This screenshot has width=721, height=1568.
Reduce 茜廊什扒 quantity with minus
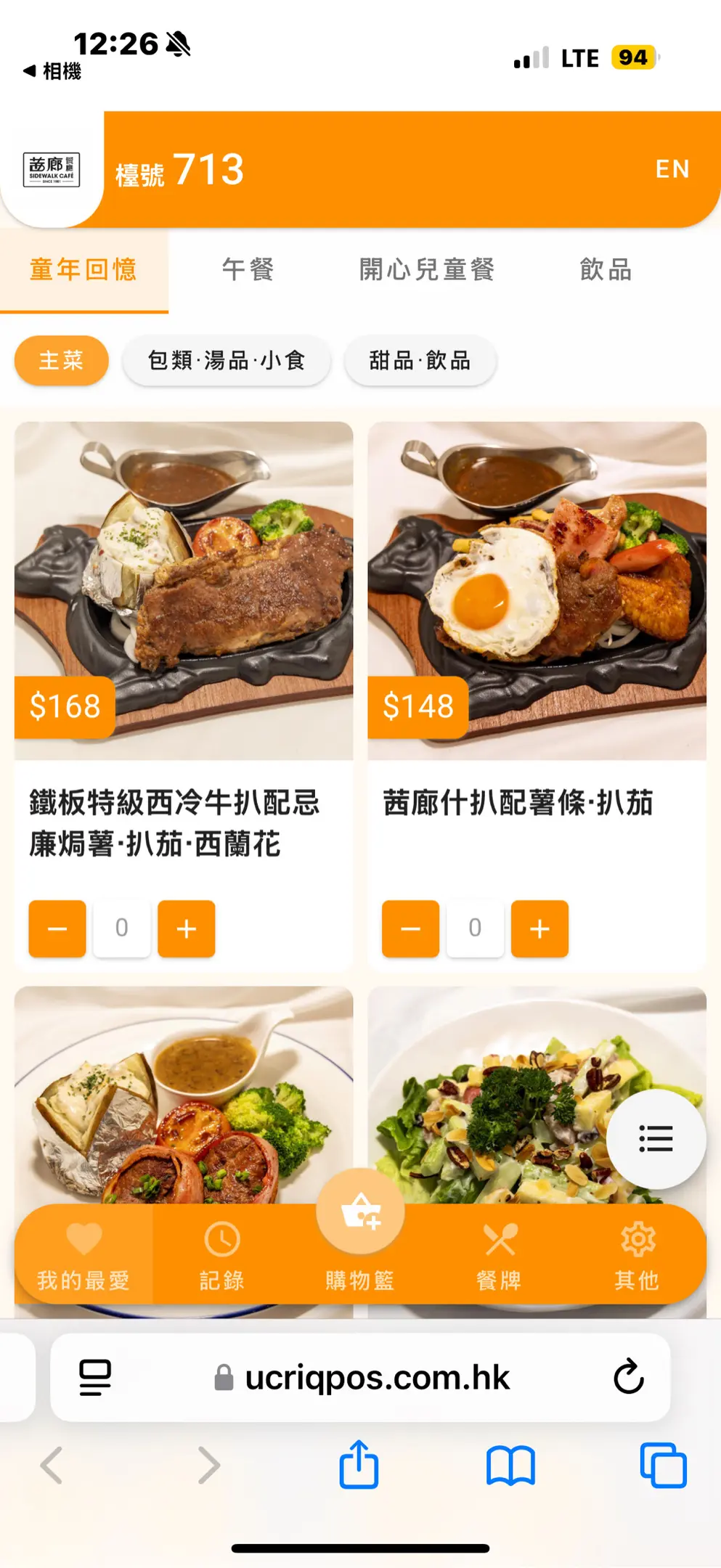pyautogui.click(x=410, y=928)
